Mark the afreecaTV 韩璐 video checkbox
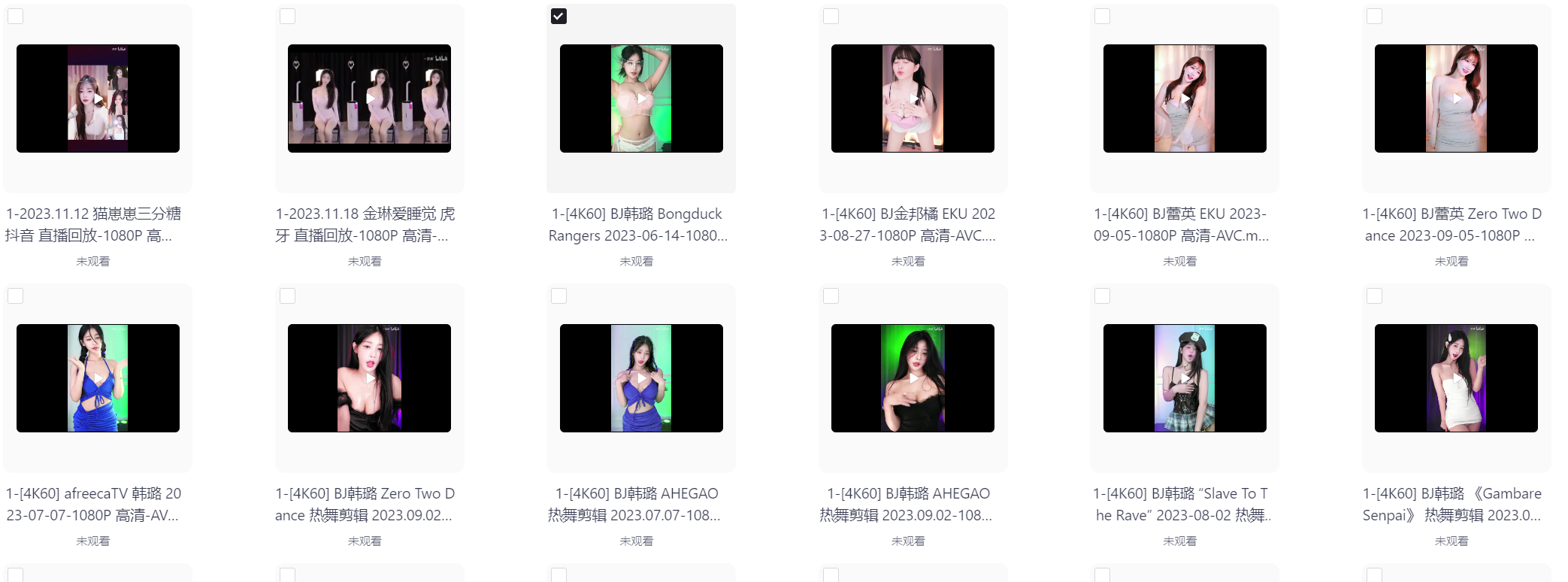Screen dimensions: 1568x582 [16, 296]
